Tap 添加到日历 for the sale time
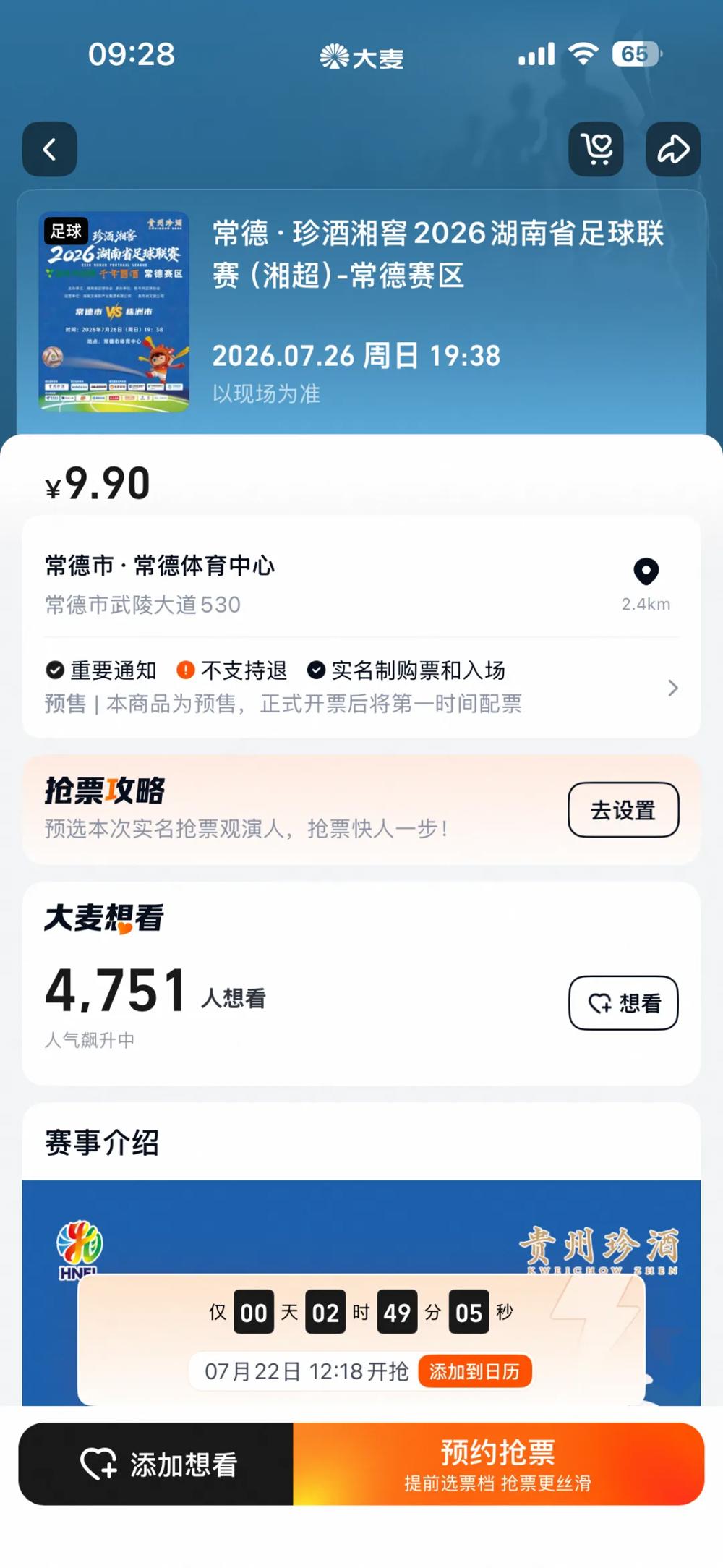This screenshot has width=723, height=1568. pyautogui.click(x=475, y=1372)
